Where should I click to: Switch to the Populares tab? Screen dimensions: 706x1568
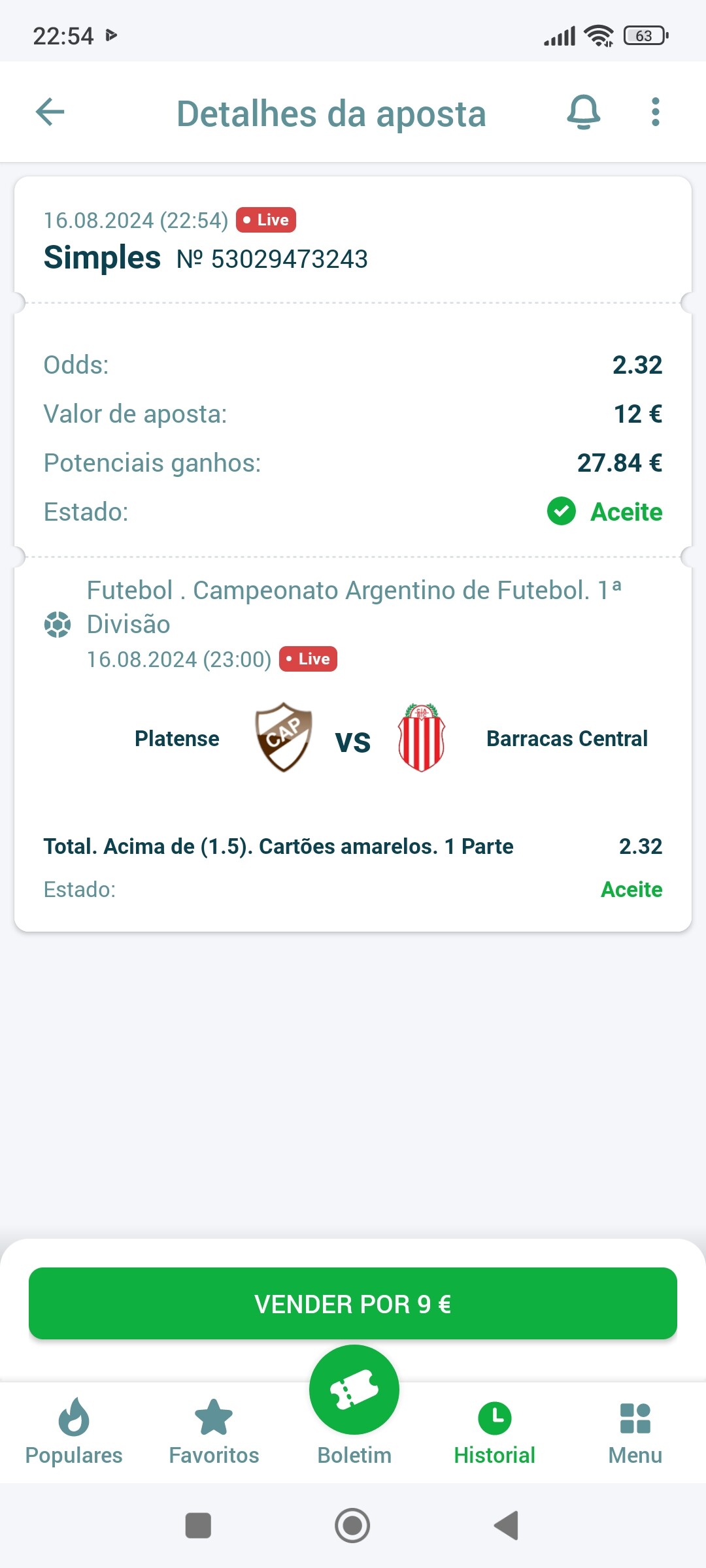[74, 1431]
